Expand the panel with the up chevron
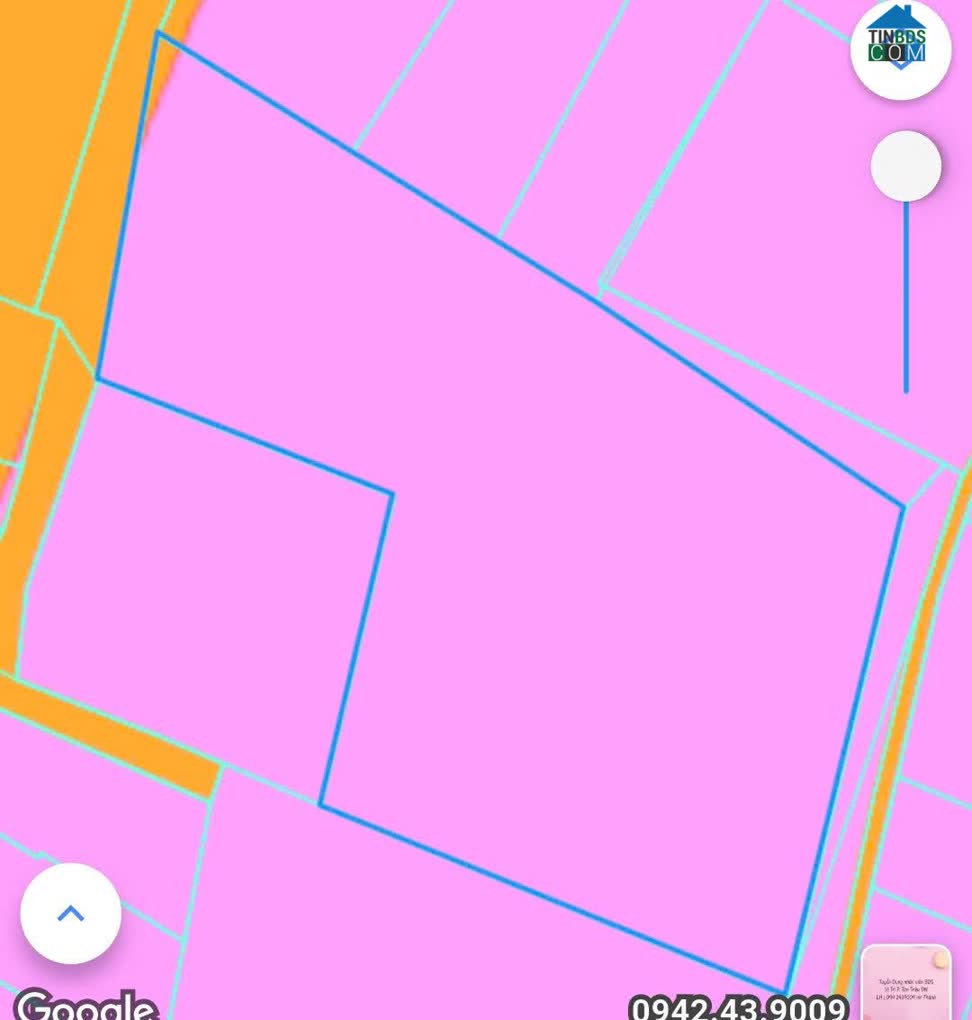 (70, 913)
